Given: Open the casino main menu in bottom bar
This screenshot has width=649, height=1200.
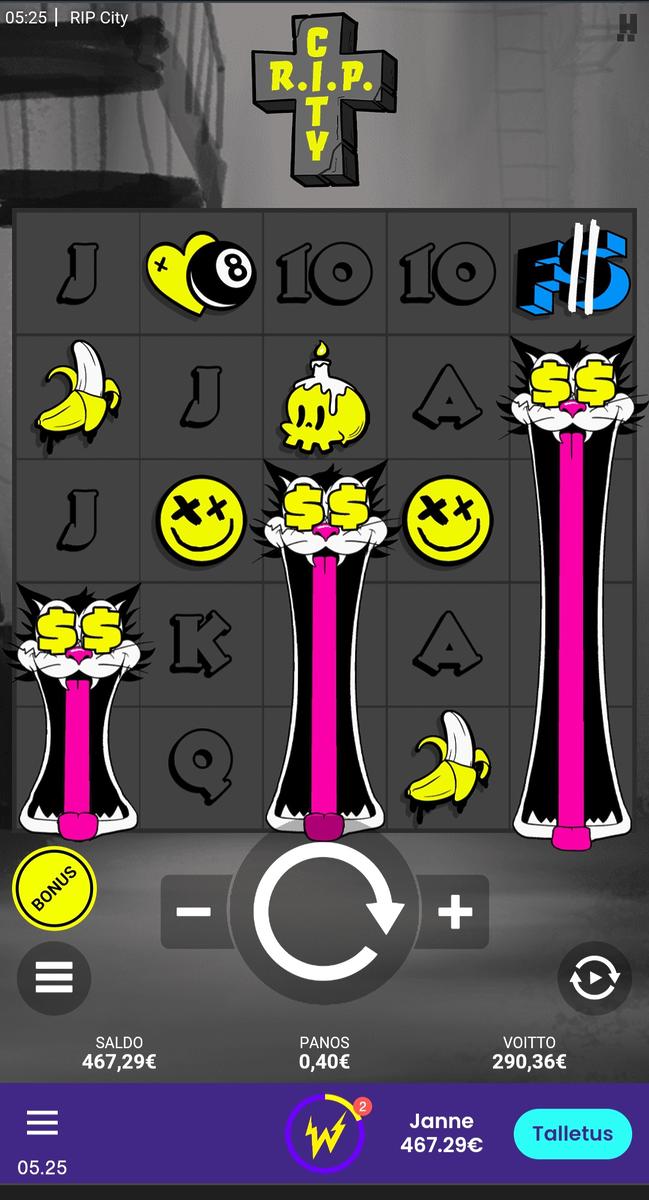Looking at the screenshot, I should pos(42,1123).
